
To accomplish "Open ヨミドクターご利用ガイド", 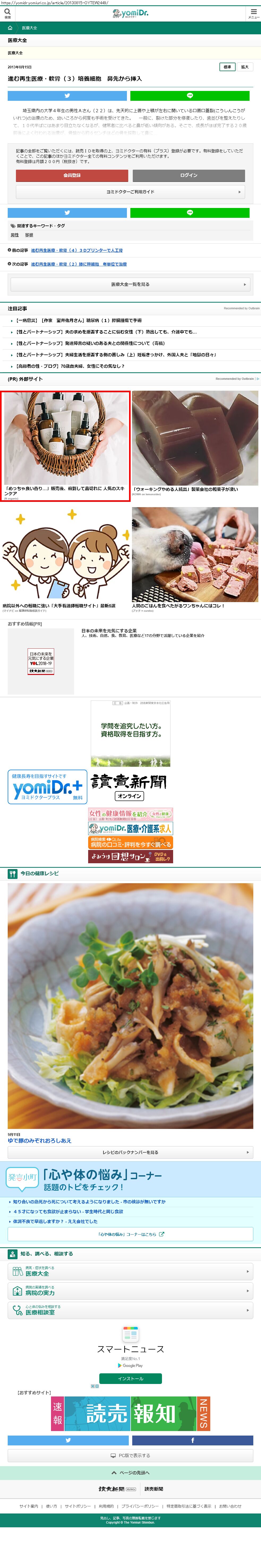I will coord(130,192).
